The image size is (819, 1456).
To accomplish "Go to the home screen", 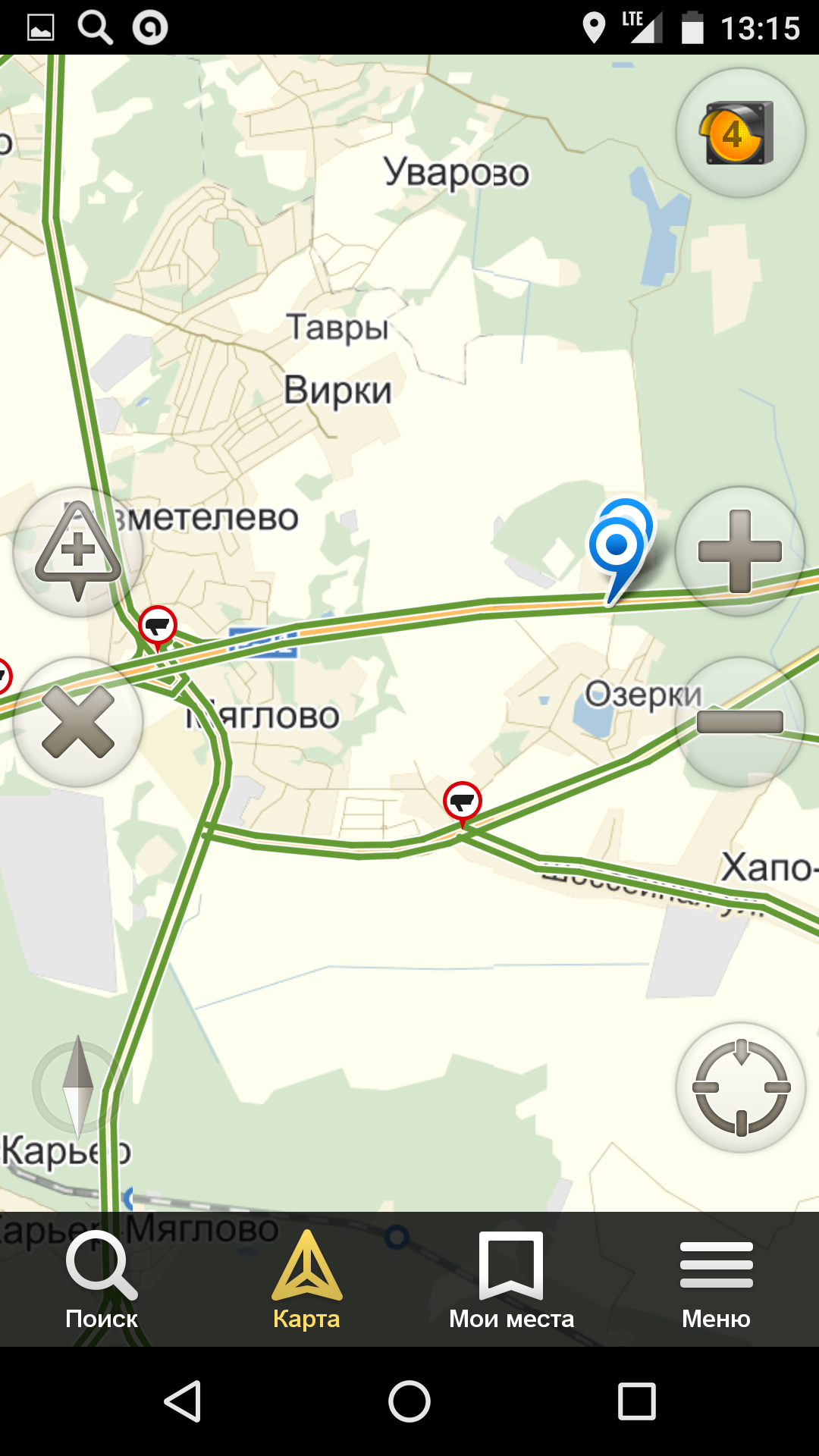I will coord(409,1401).
